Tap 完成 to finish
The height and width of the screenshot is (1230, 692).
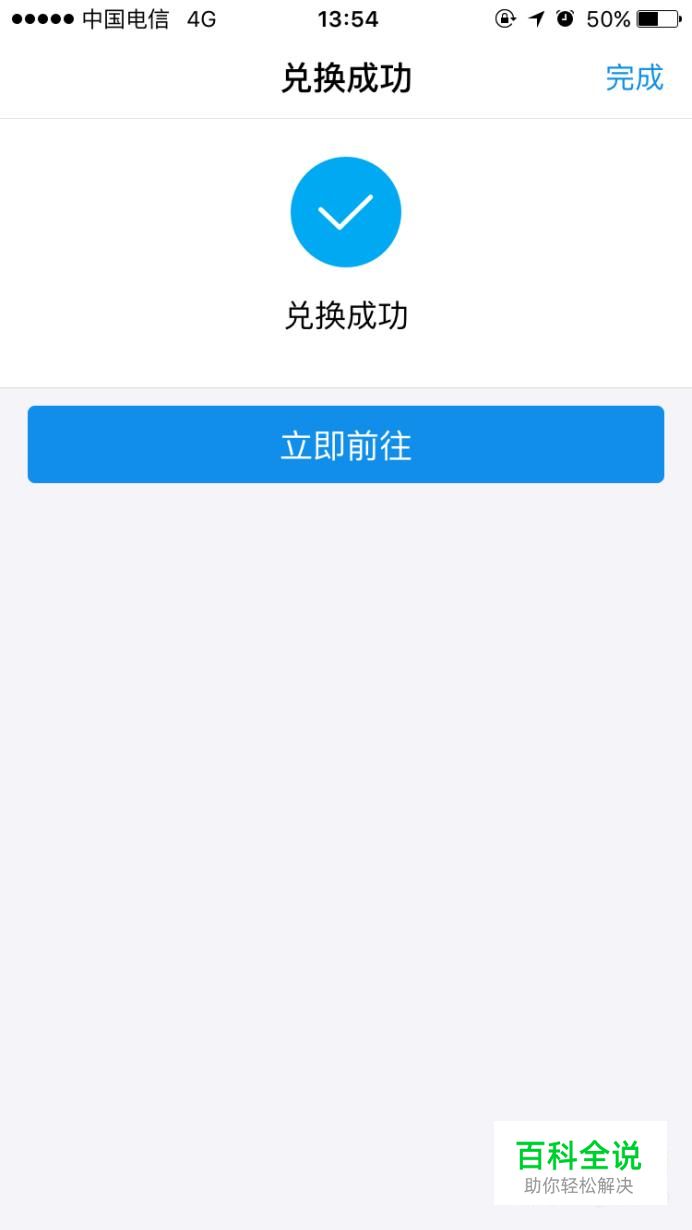point(634,78)
